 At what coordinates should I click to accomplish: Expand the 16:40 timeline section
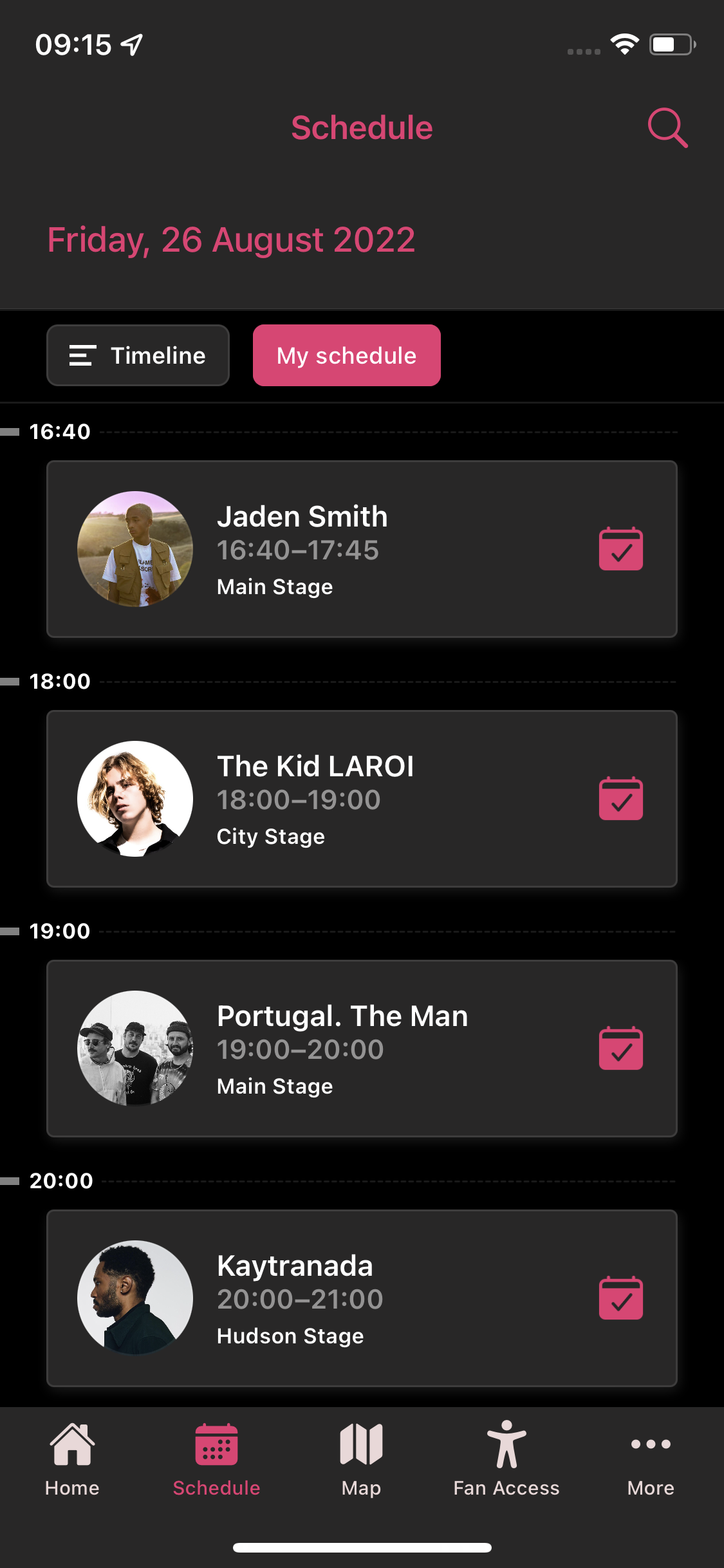(59, 431)
